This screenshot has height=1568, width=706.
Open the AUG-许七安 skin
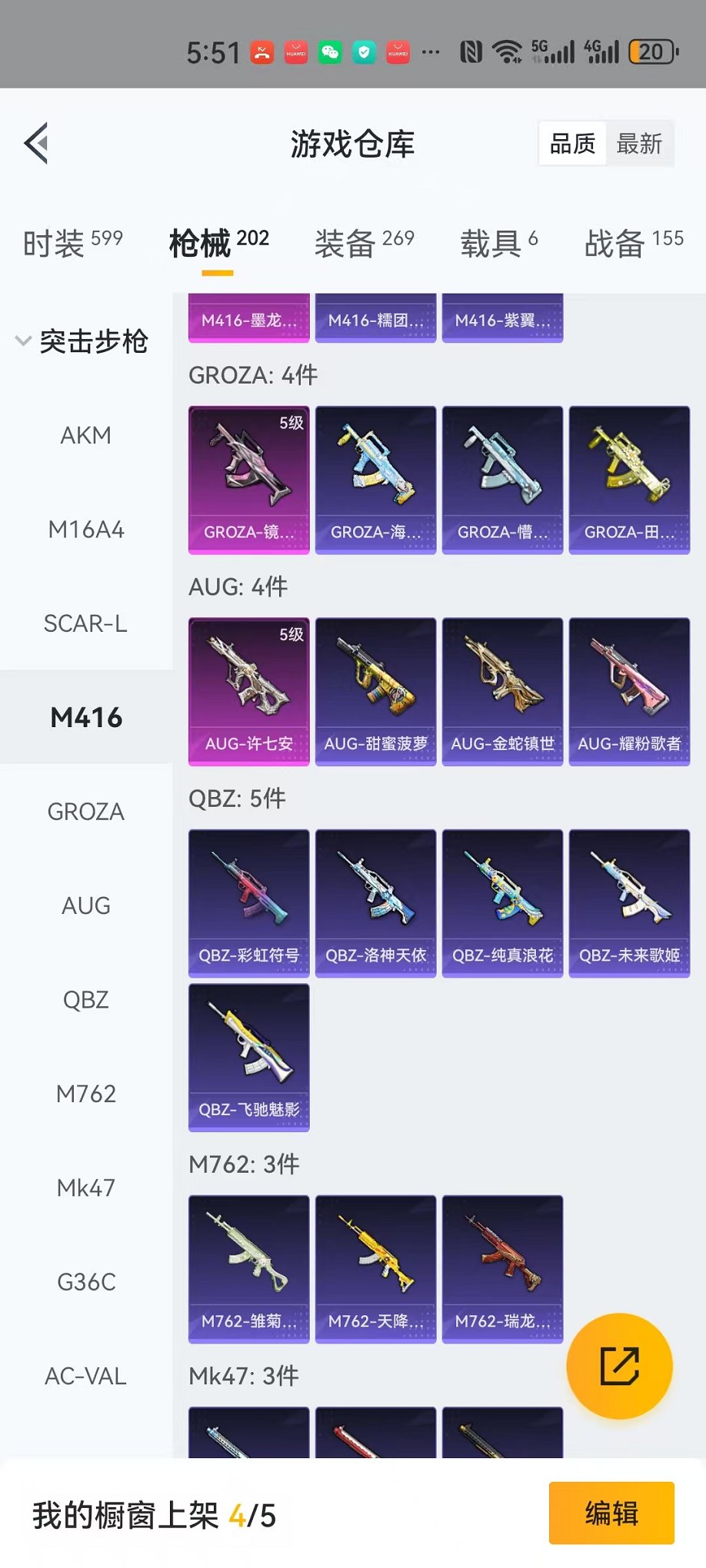coord(248,691)
